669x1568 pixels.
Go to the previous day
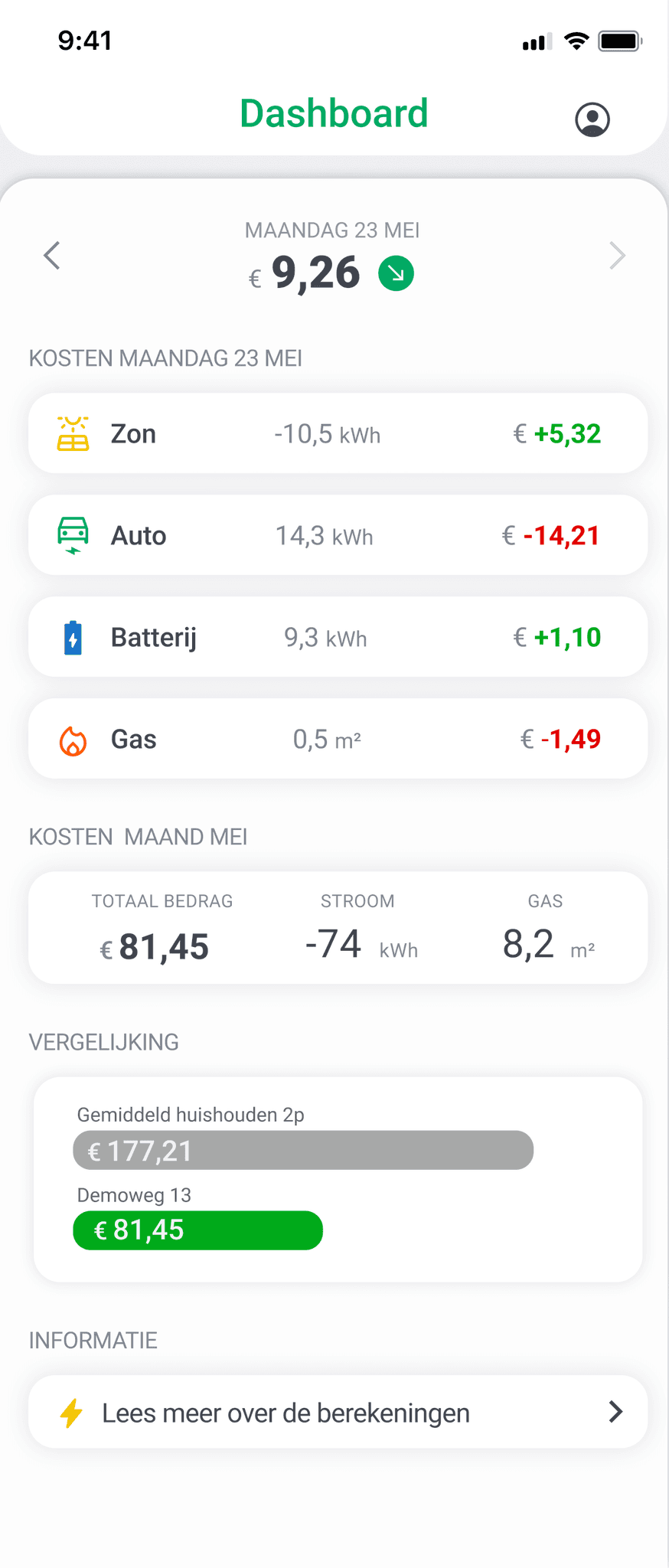(x=52, y=256)
